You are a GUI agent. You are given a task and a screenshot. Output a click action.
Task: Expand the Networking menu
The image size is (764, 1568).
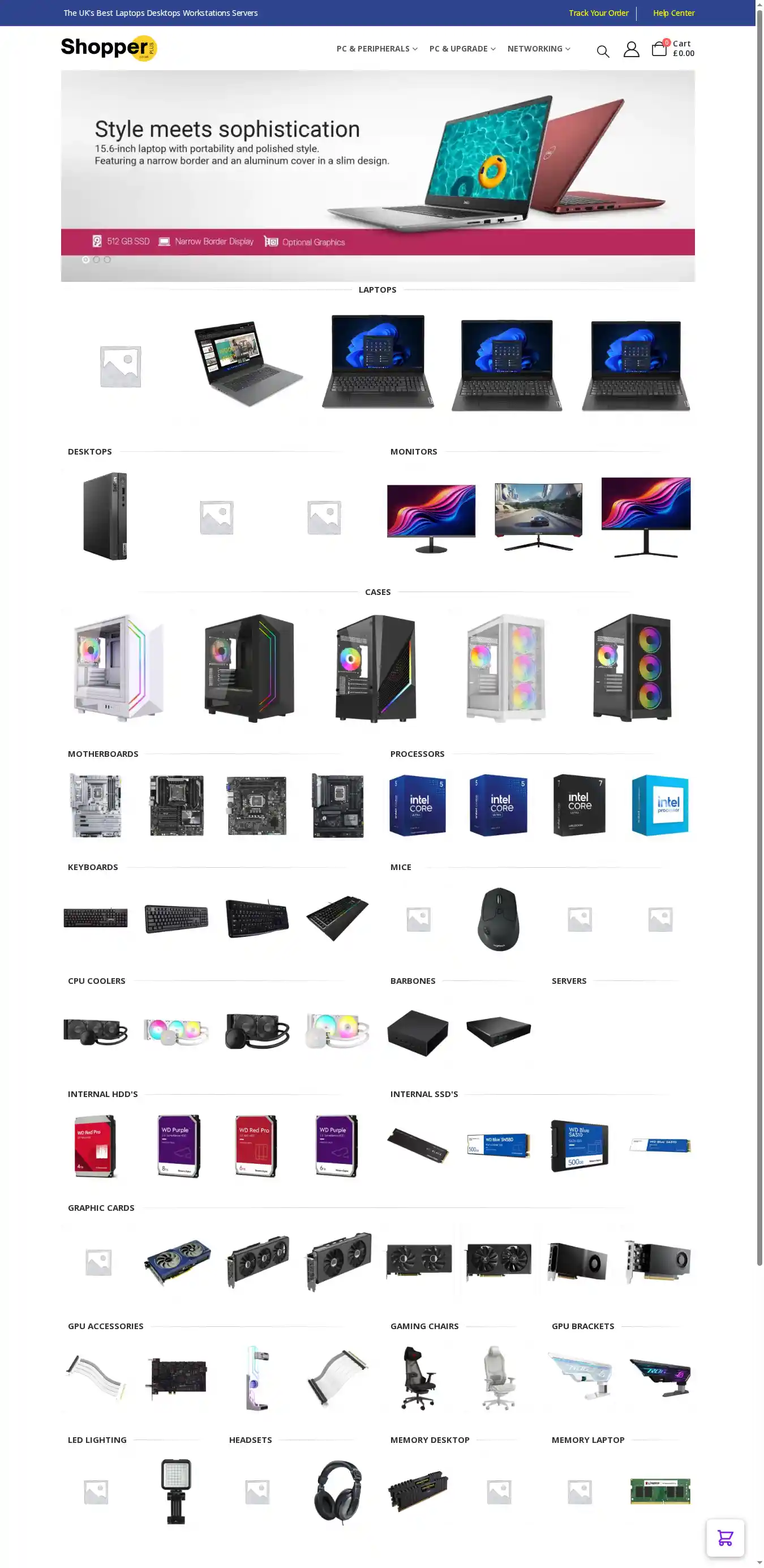[538, 49]
